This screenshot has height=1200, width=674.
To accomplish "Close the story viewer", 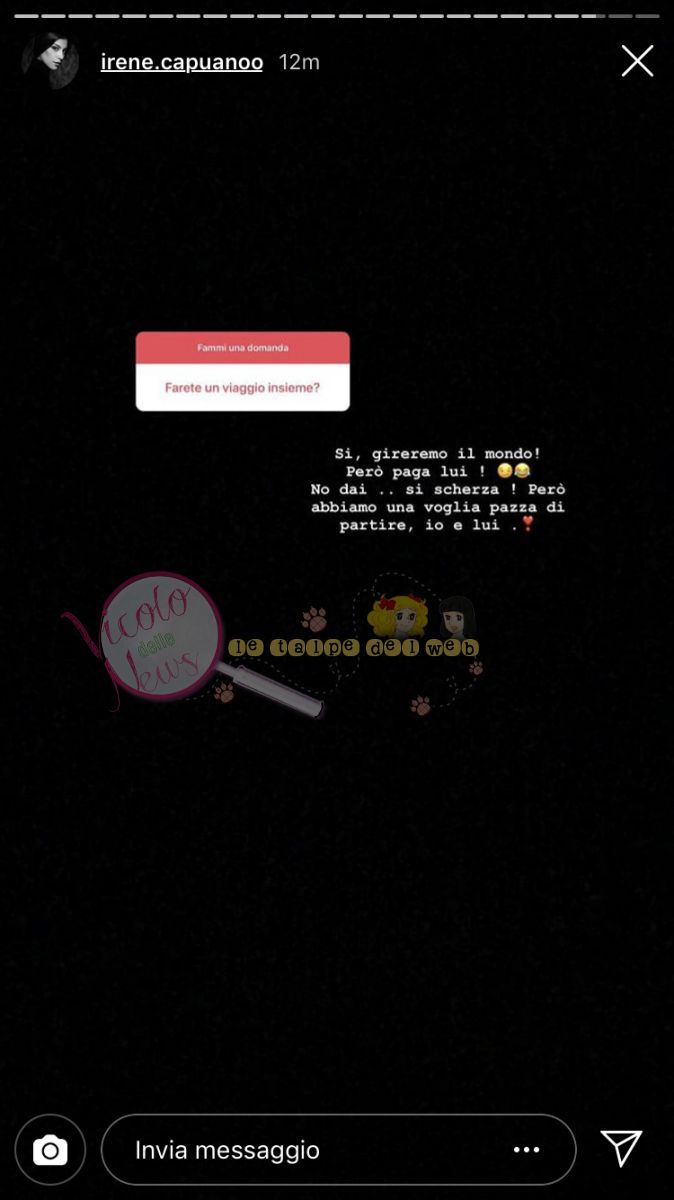I will pyautogui.click(x=637, y=61).
